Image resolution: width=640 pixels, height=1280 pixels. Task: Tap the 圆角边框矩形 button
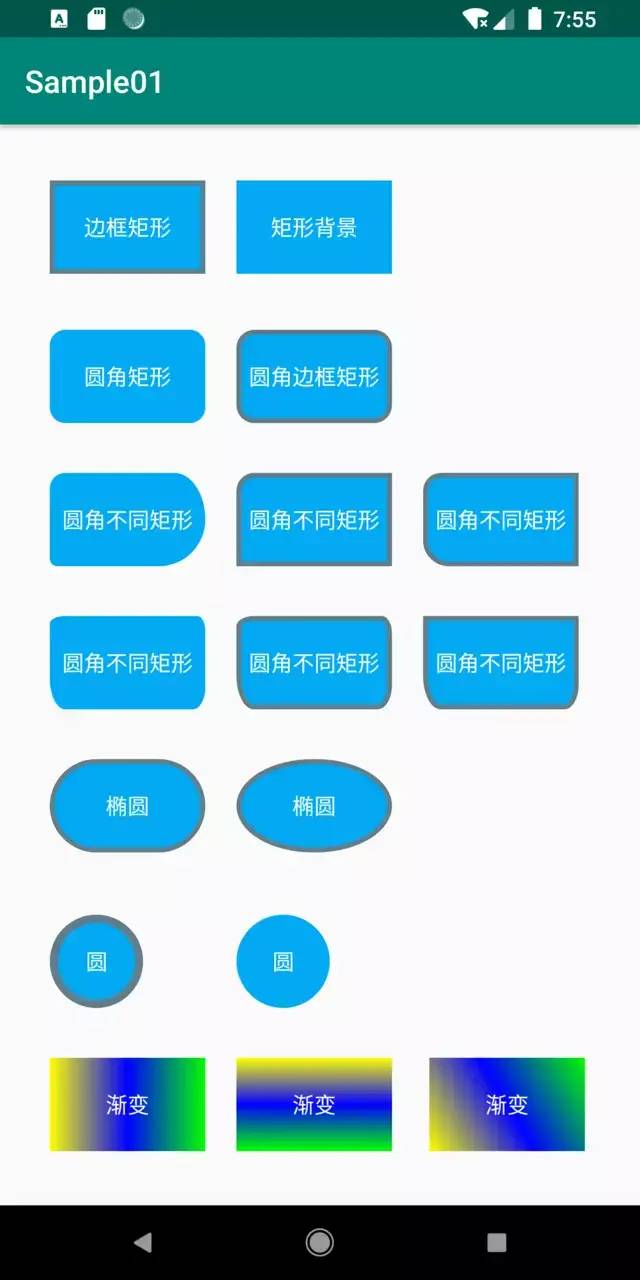point(314,376)
